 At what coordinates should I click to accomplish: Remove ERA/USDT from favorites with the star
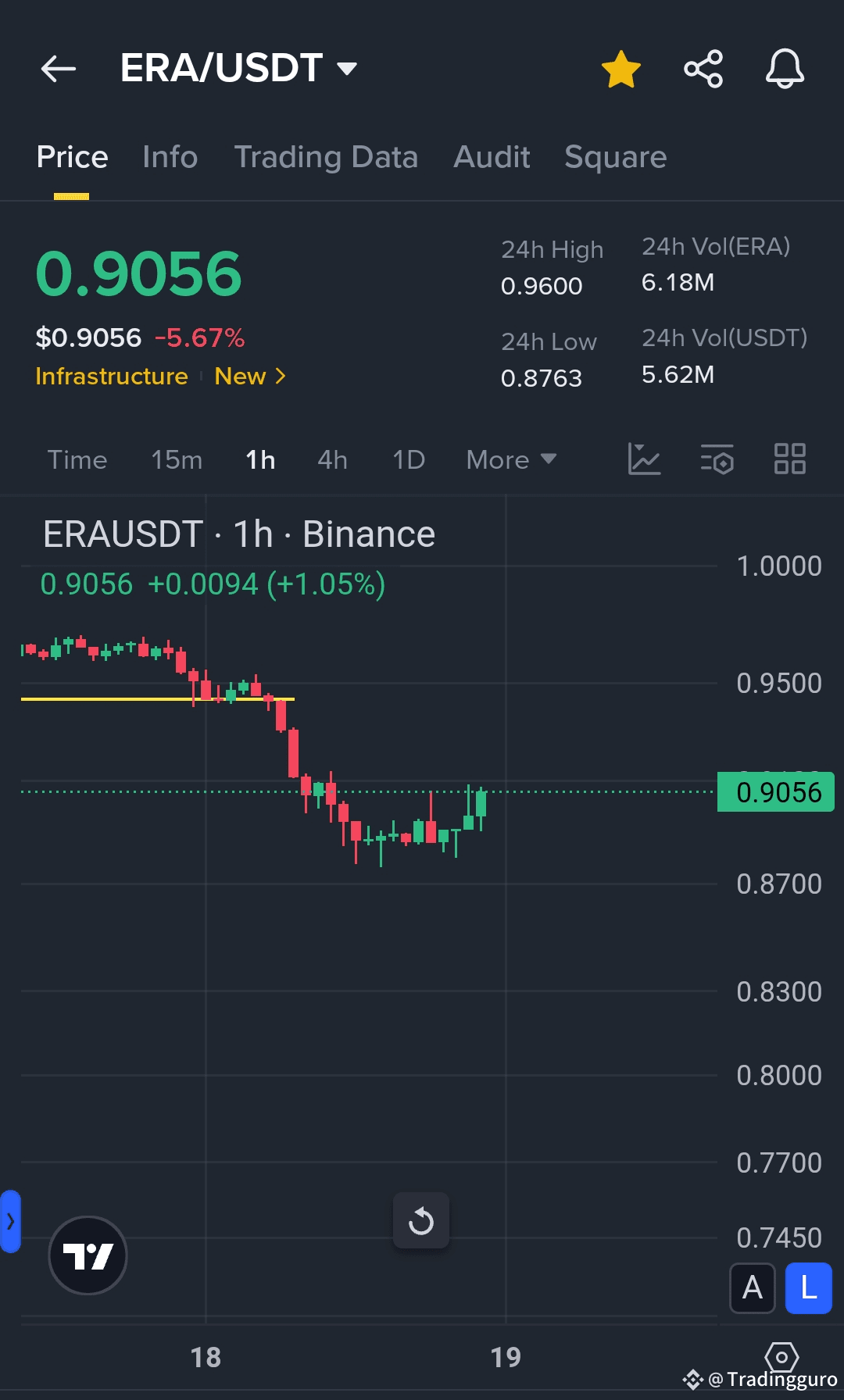point(621,69)
